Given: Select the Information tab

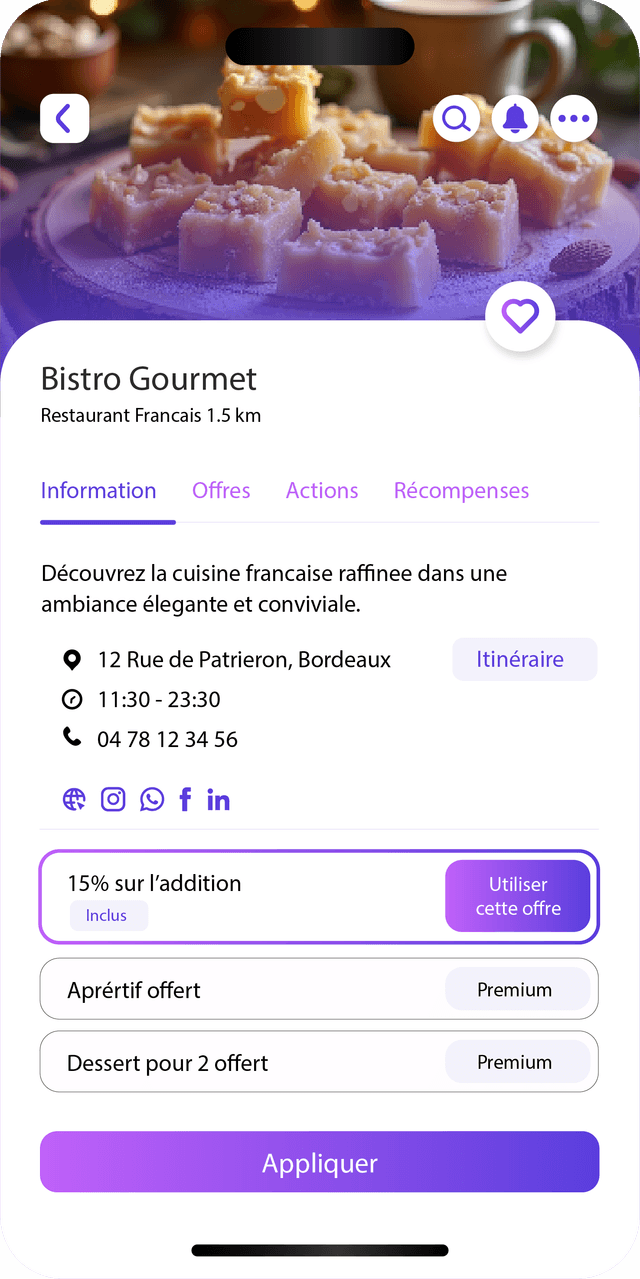Looking at the screenshot, I should [98, 491].
